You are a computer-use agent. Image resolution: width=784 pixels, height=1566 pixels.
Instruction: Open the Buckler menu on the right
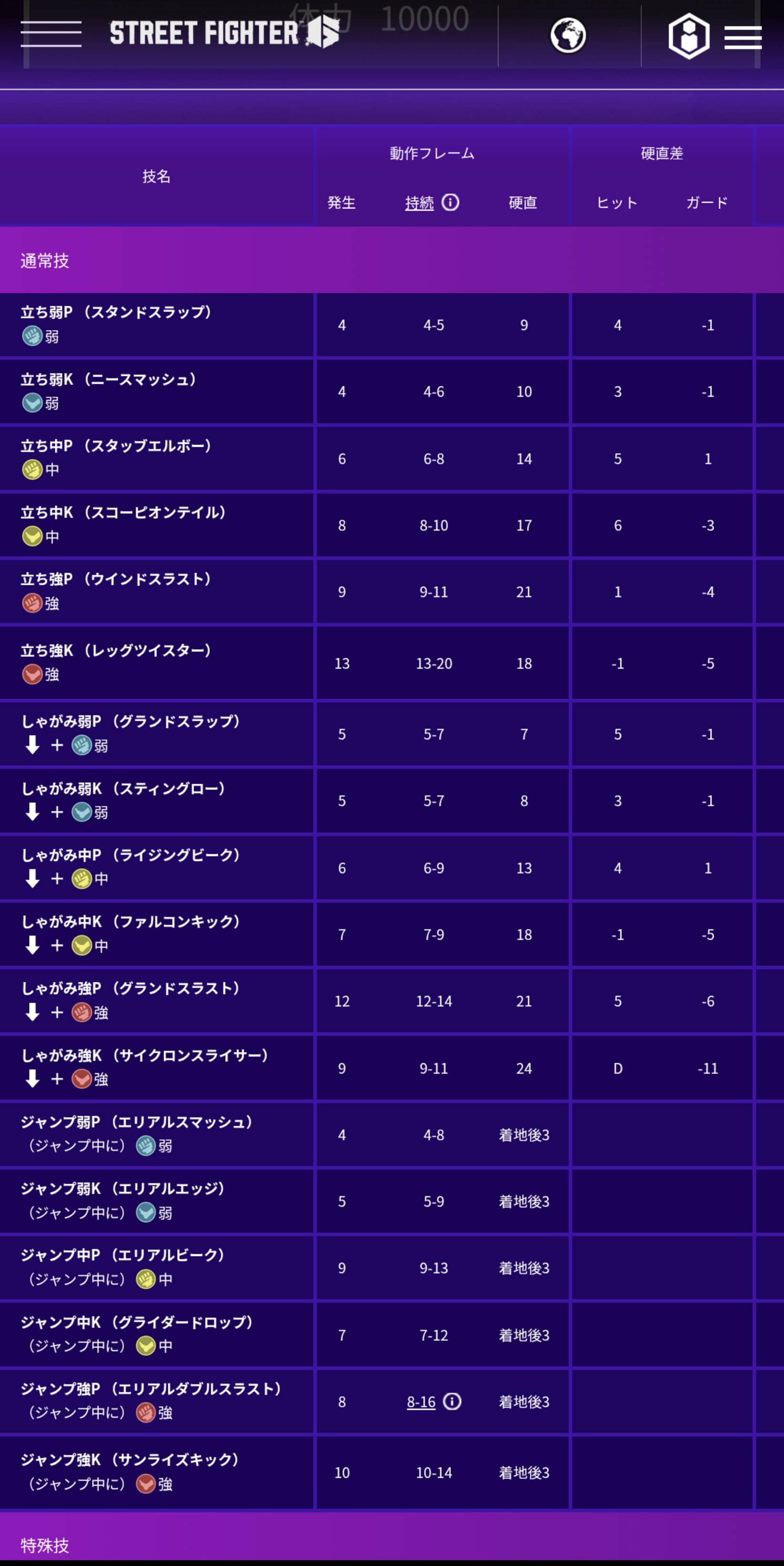click(715, 36)
